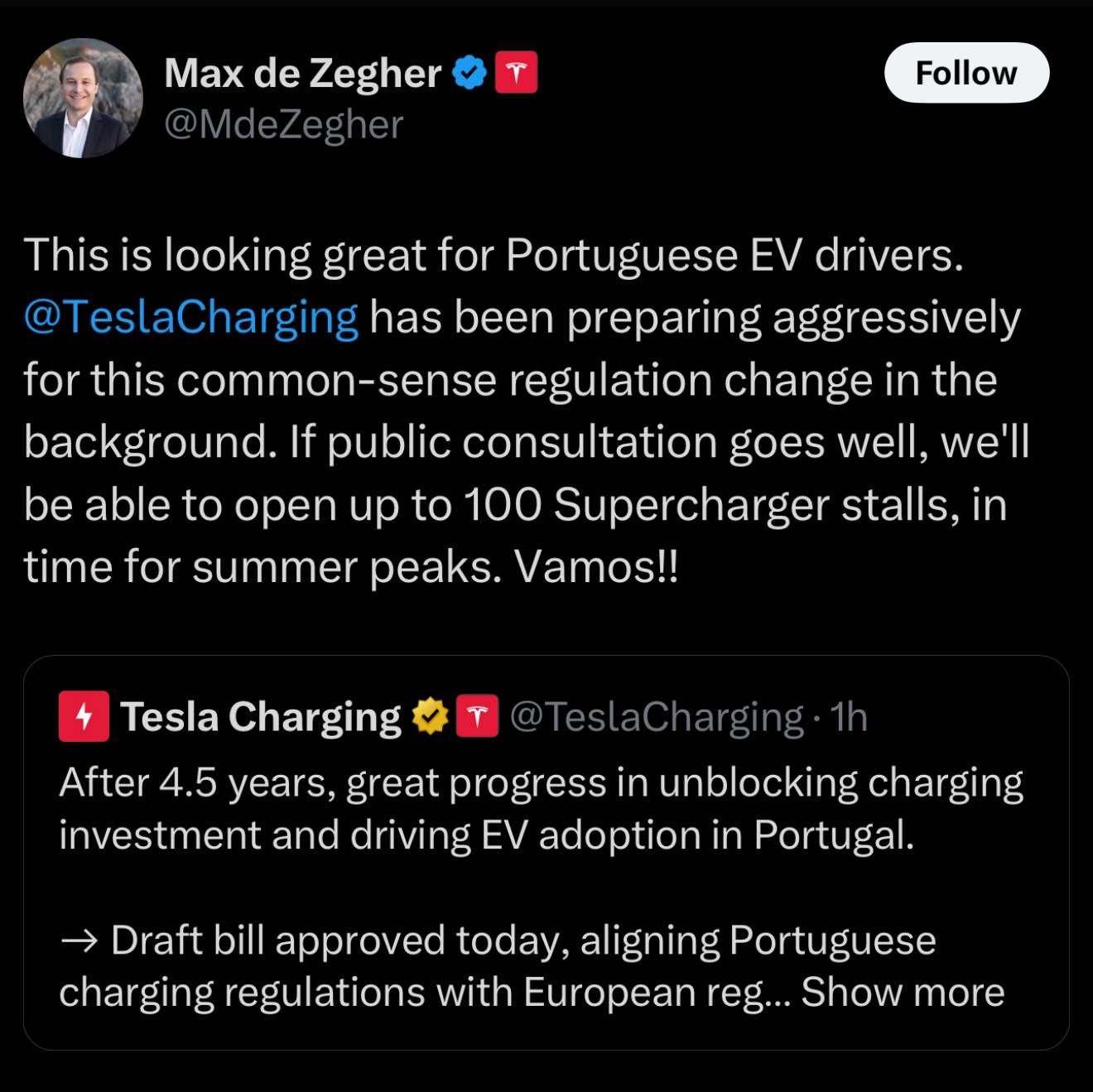Expand quoted post with Show more
This screenshot has height=1092, width=1093.
point(903,992)
